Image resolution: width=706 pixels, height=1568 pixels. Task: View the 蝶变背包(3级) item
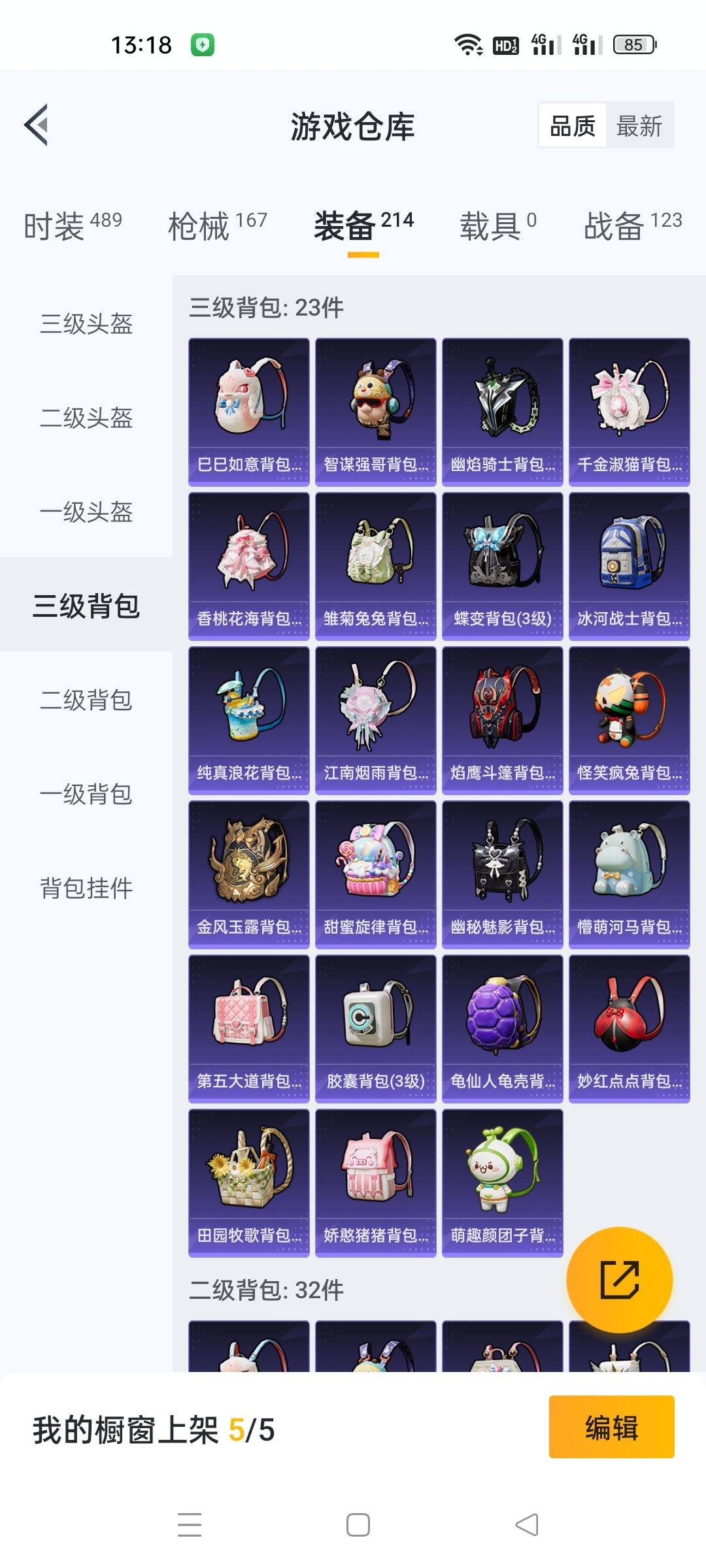(502, 566)
